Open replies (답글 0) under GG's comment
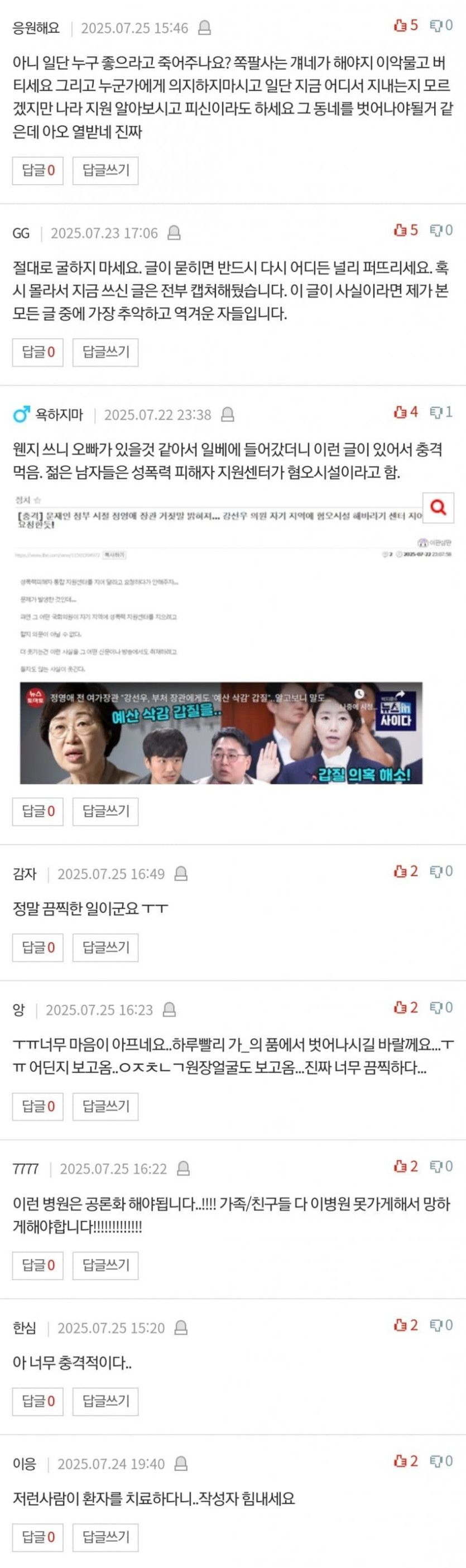The width and height of the screenshot is (466, 1568). point(38,352)
